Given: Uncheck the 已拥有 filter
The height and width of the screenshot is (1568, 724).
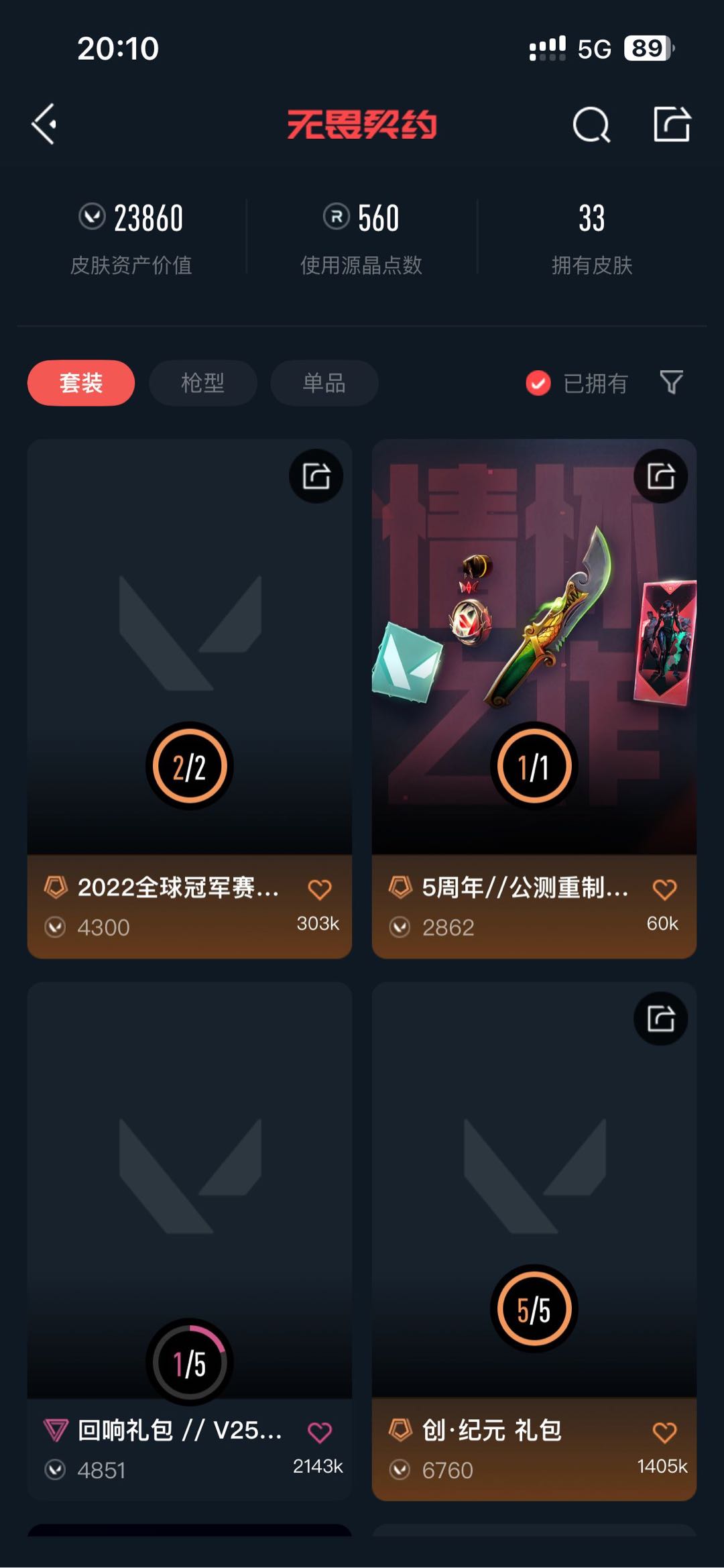Looking at the screenshot, I should pyautogui.click(x=577, y=383).
